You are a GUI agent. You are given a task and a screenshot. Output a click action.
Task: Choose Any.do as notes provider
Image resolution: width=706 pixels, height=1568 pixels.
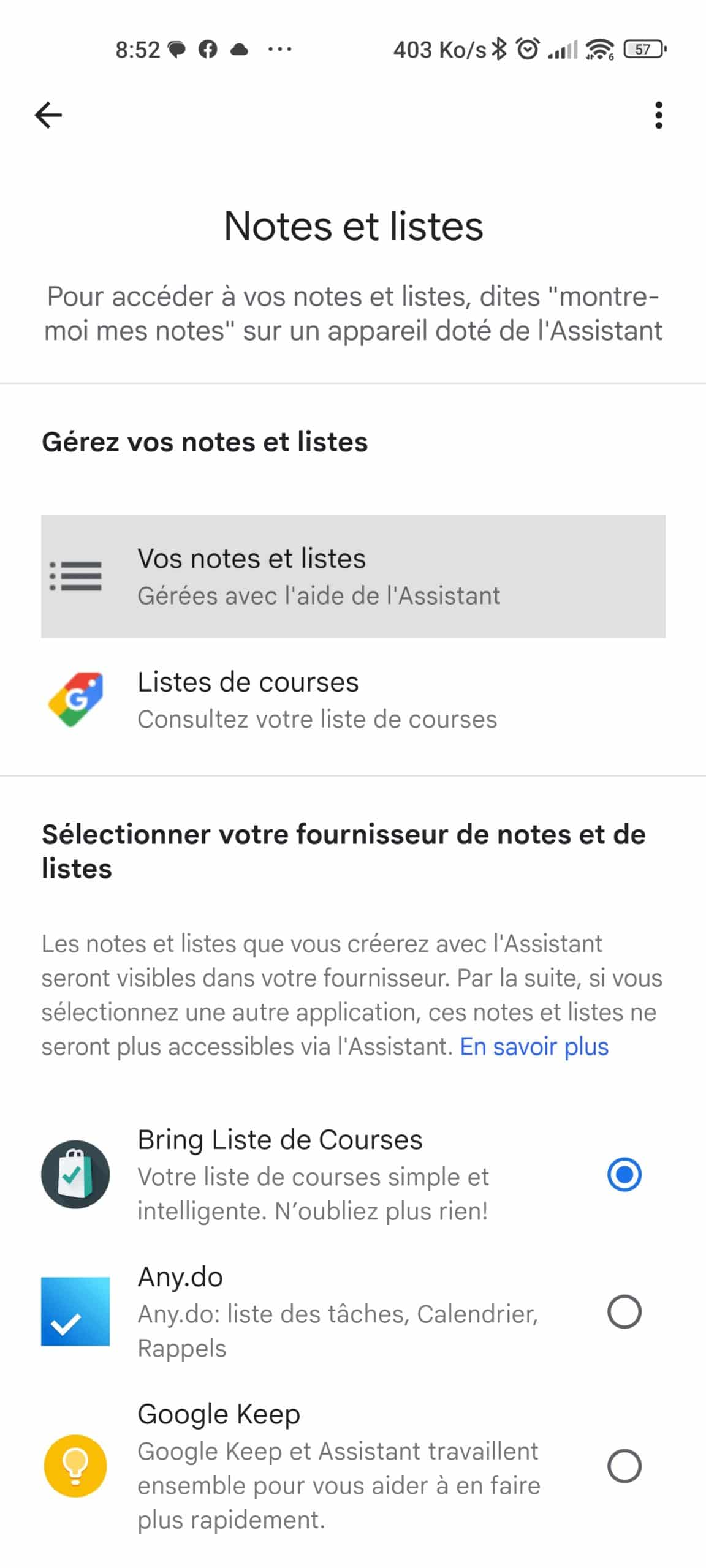point(624,1312)
